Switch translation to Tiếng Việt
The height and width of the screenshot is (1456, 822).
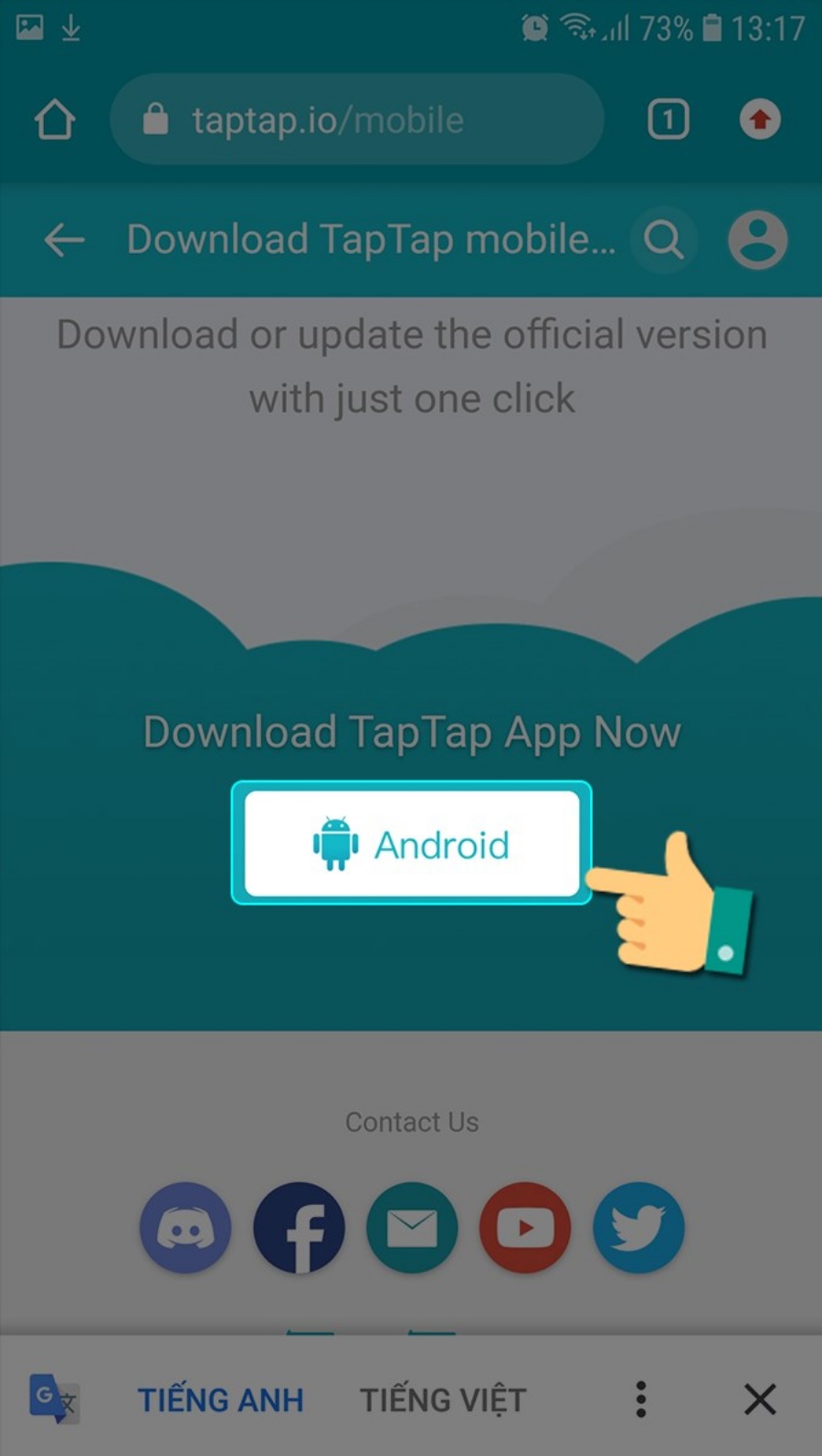point(443,1399)
